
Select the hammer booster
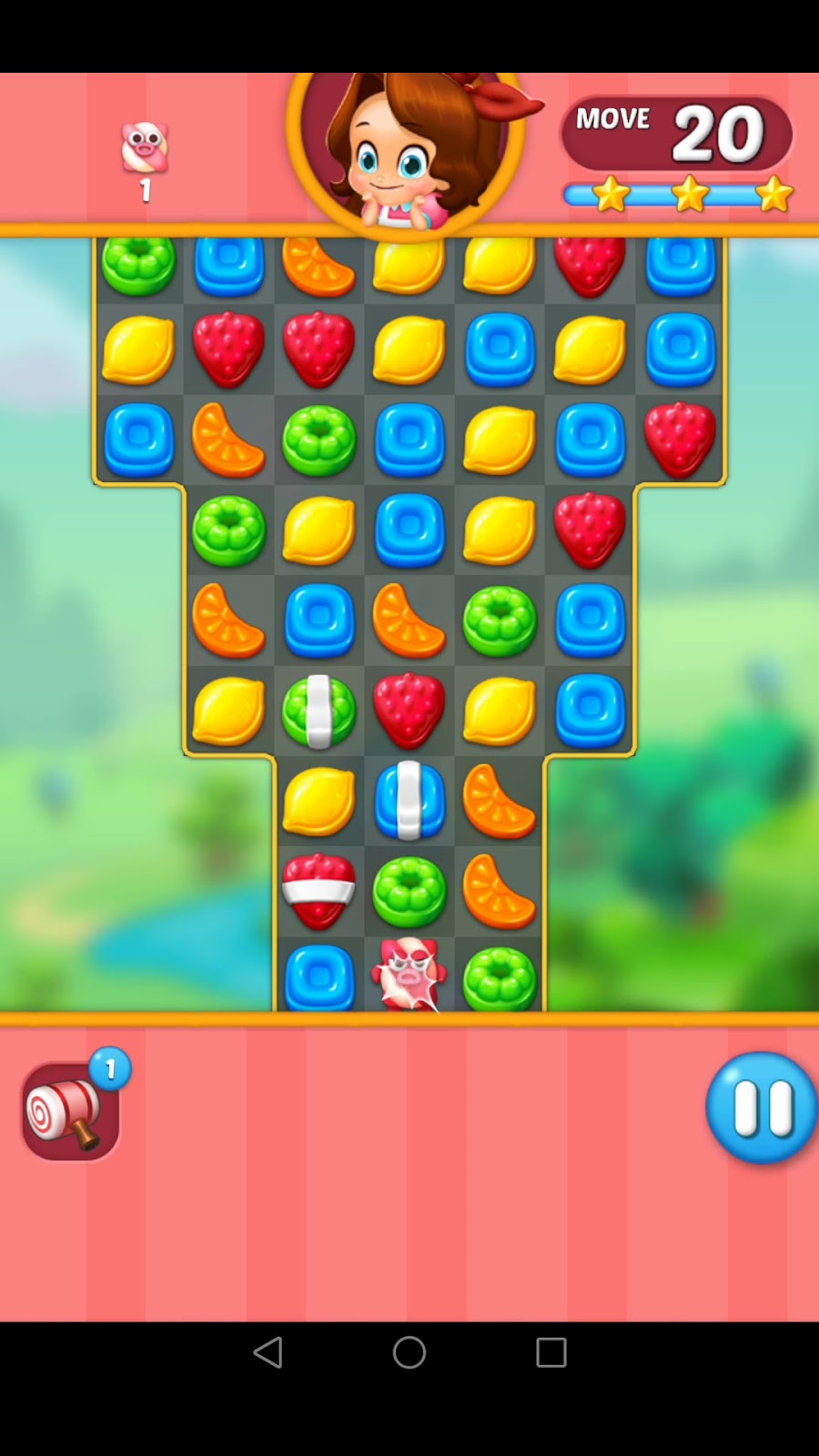coord(70,1111)
